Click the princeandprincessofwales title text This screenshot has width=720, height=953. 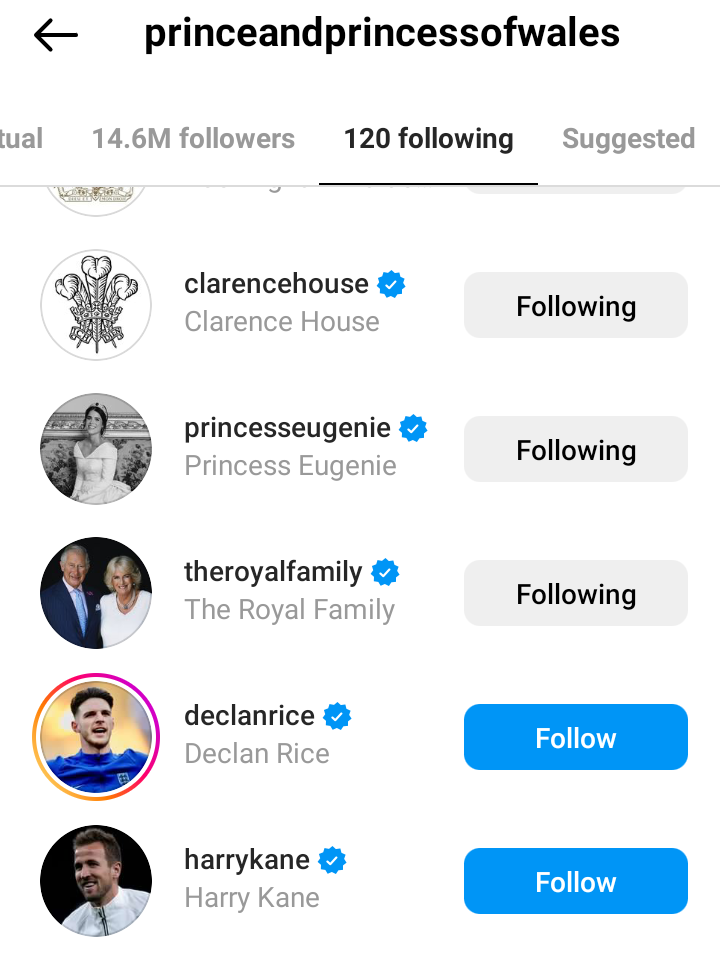click(x=382, y=33)
